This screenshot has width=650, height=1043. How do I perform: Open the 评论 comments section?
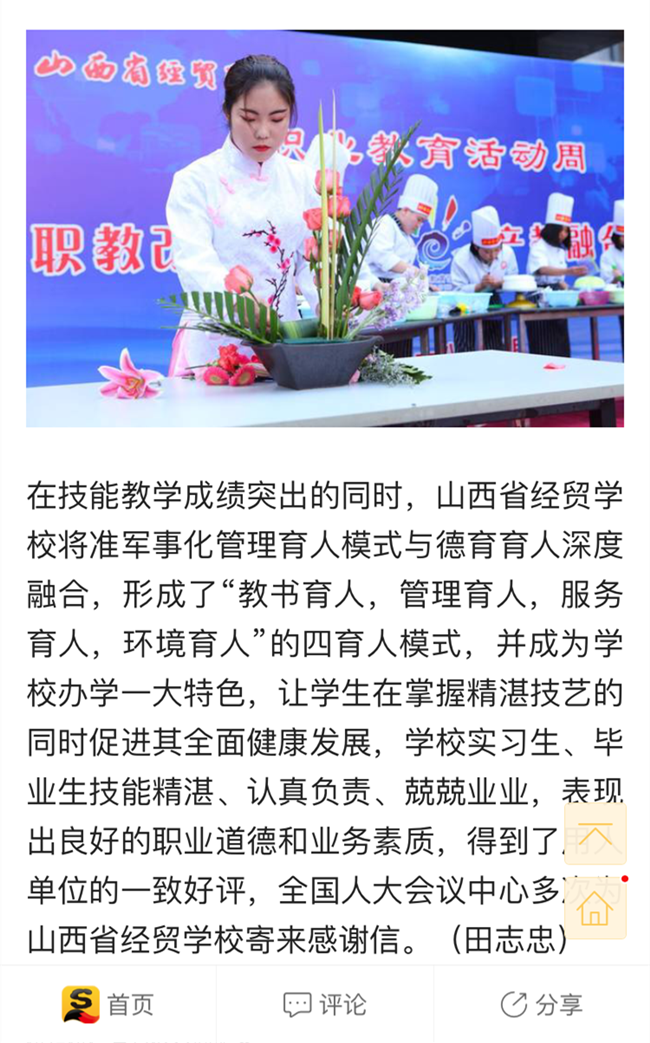tap(324, 1004)
